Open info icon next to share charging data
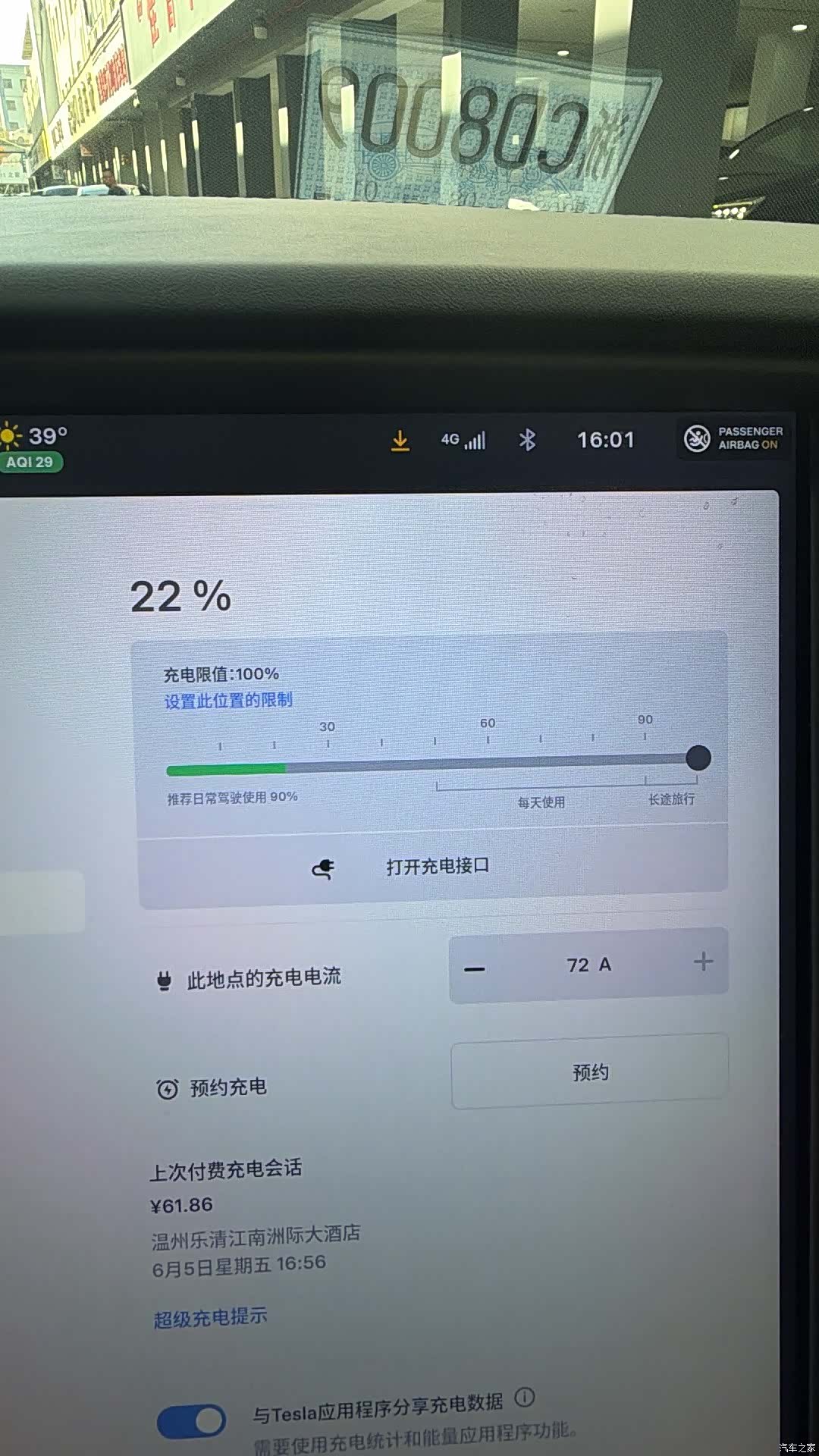819x1456 pixels. (525, 1397)
